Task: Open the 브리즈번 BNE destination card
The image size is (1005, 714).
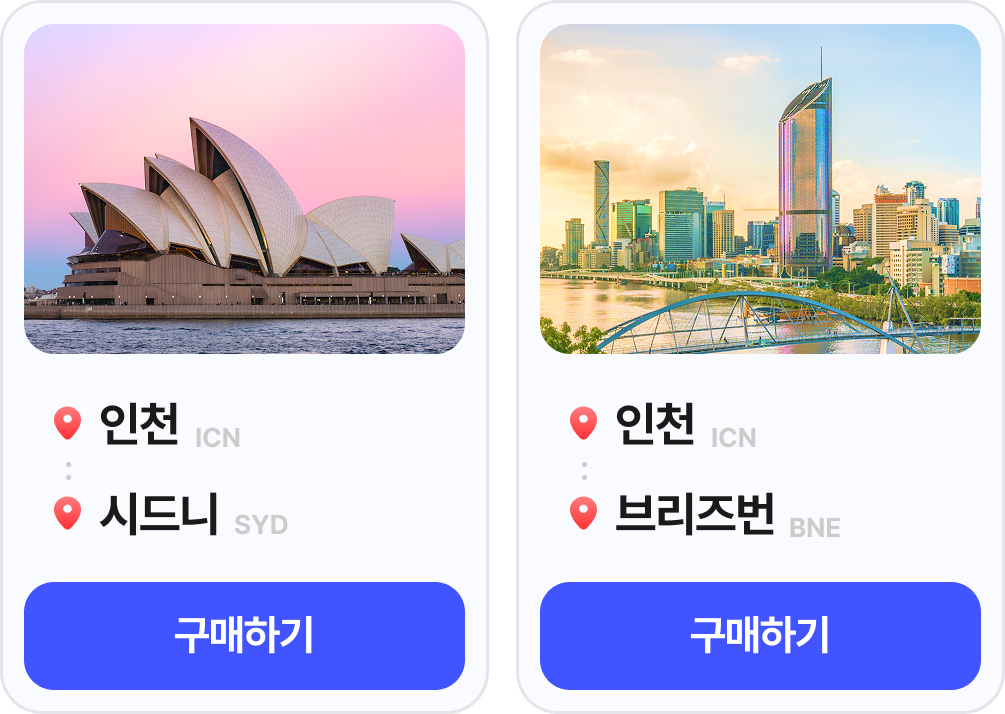Action: point(760,190)
